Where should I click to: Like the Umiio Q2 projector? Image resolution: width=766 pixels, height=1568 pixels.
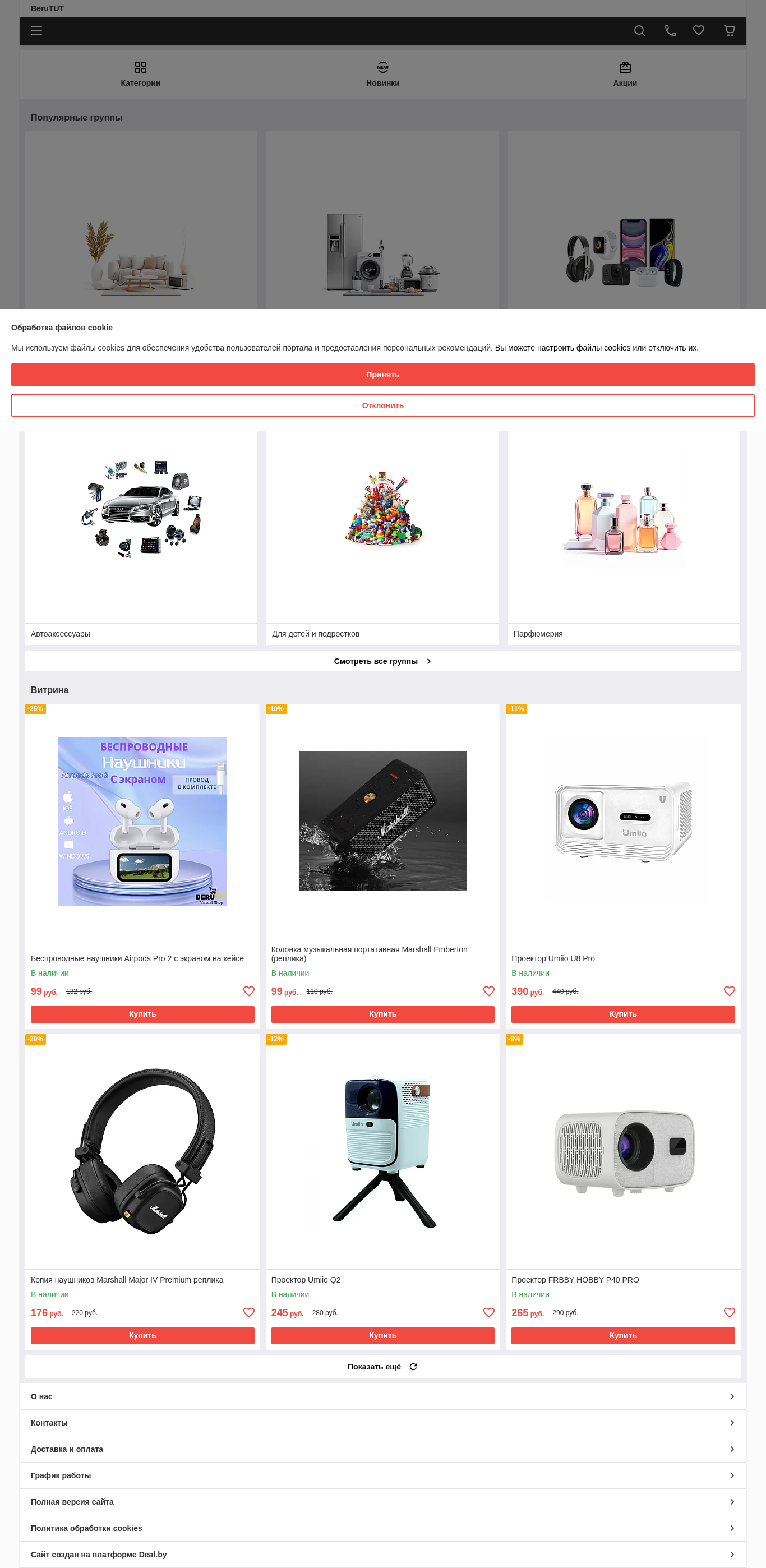pos(488,1313)
